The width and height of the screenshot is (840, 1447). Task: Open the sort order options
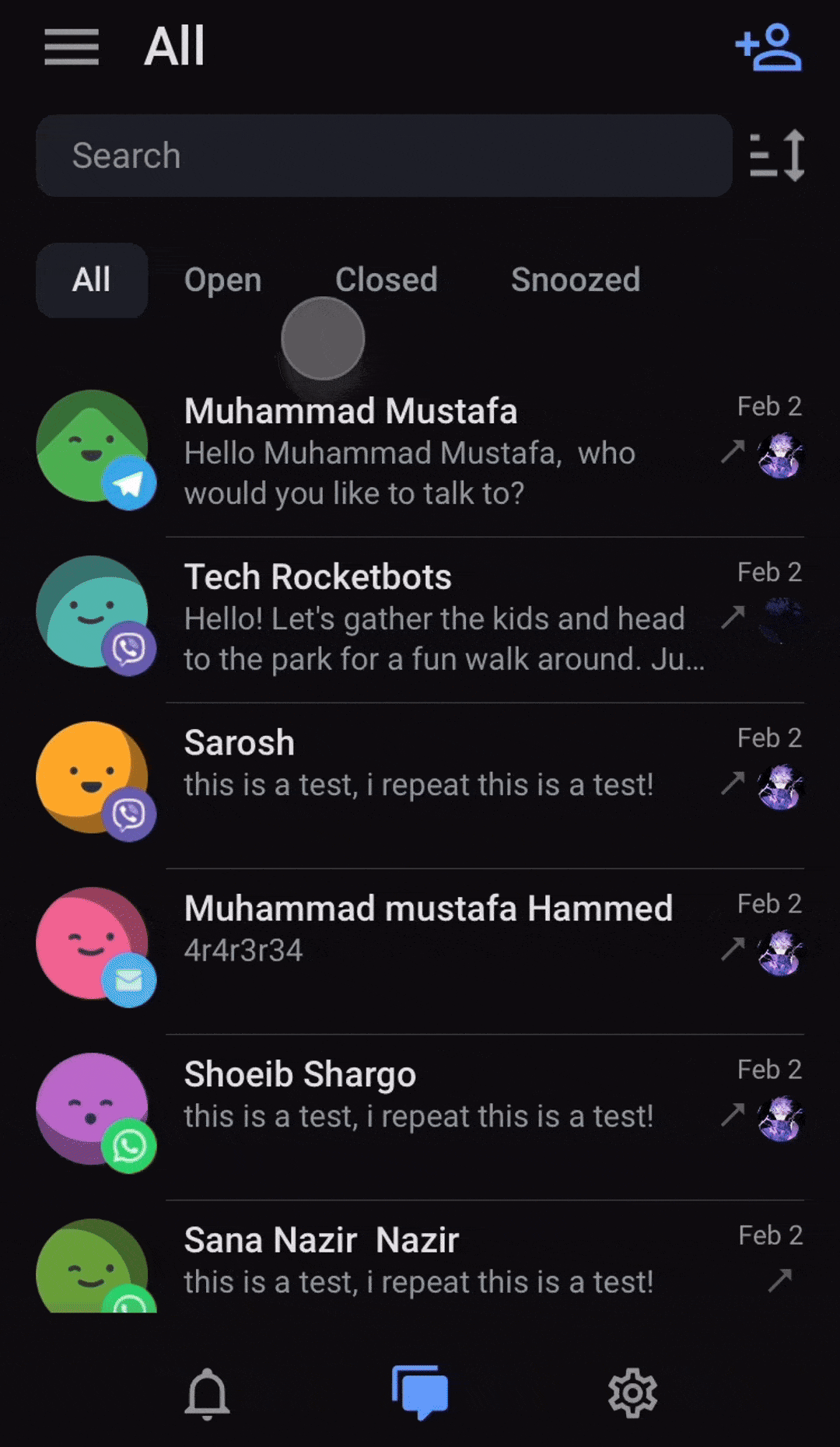(x=776, y=156)
